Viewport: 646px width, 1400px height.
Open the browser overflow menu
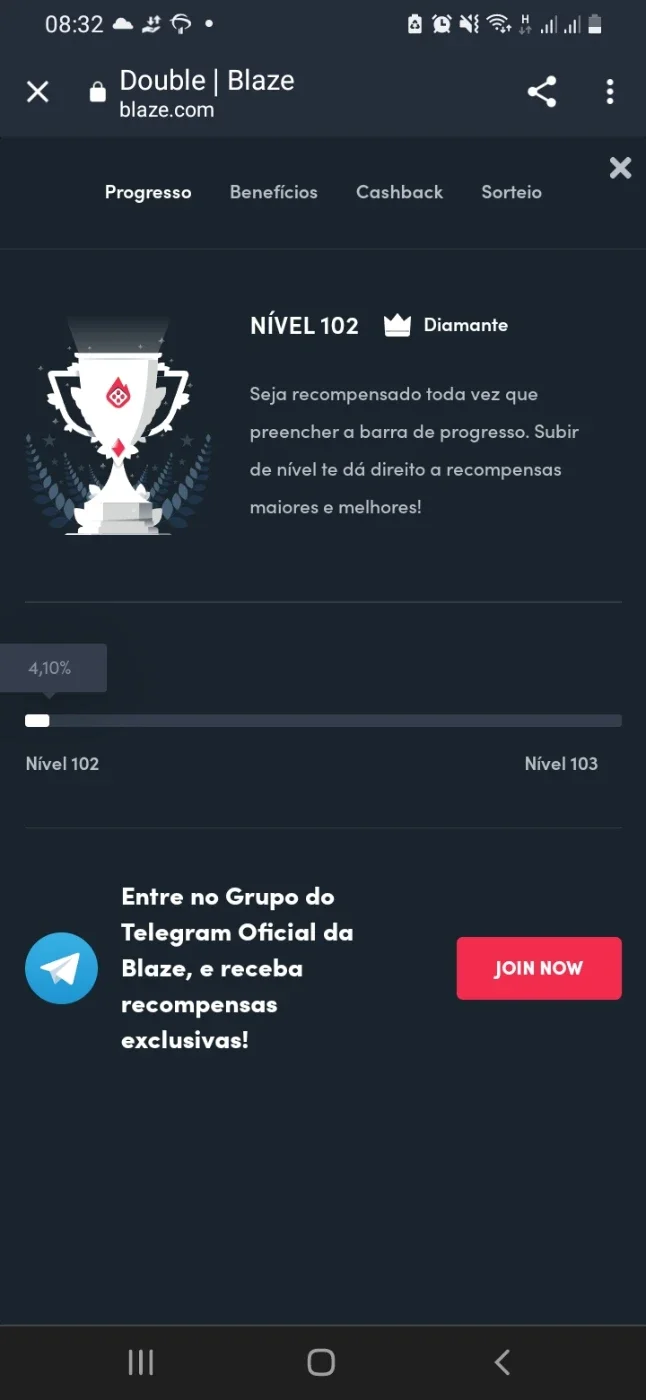[x=610, y=92]
